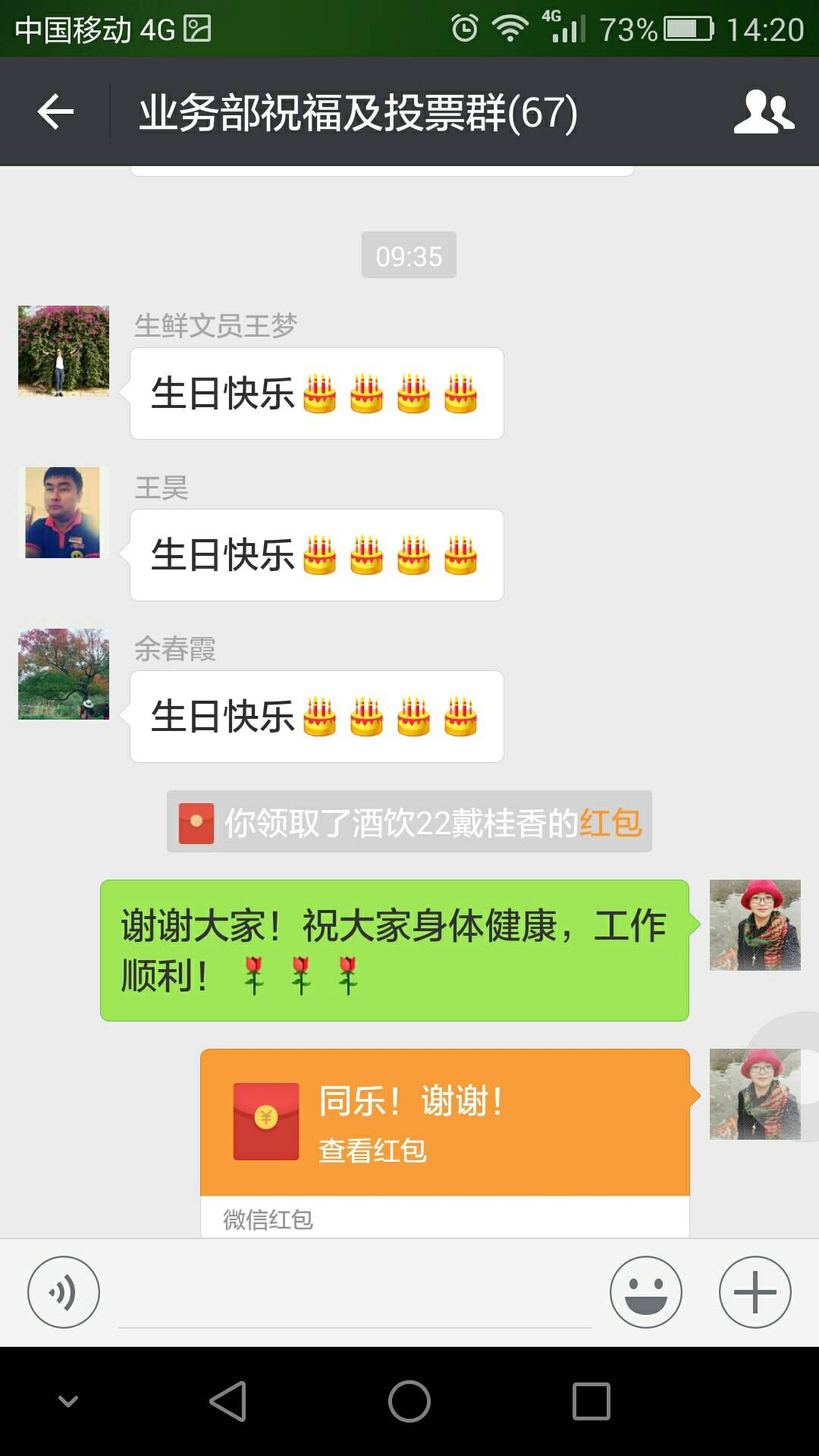819x1456 pixels.
Task: Open the 同乐！谢谢！ red packet
Action: point(444,1122)
